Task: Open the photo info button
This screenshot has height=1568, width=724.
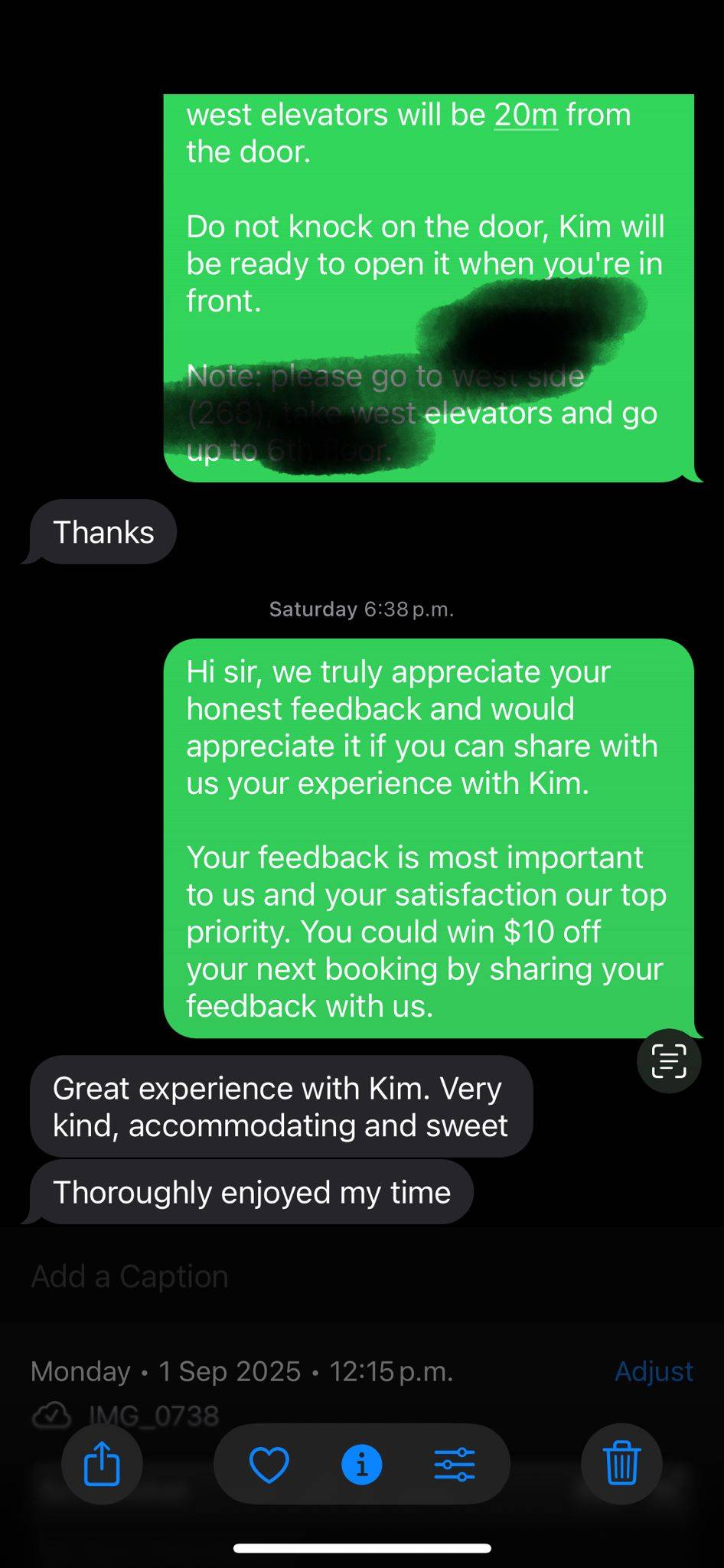Action: point(361,1465)
